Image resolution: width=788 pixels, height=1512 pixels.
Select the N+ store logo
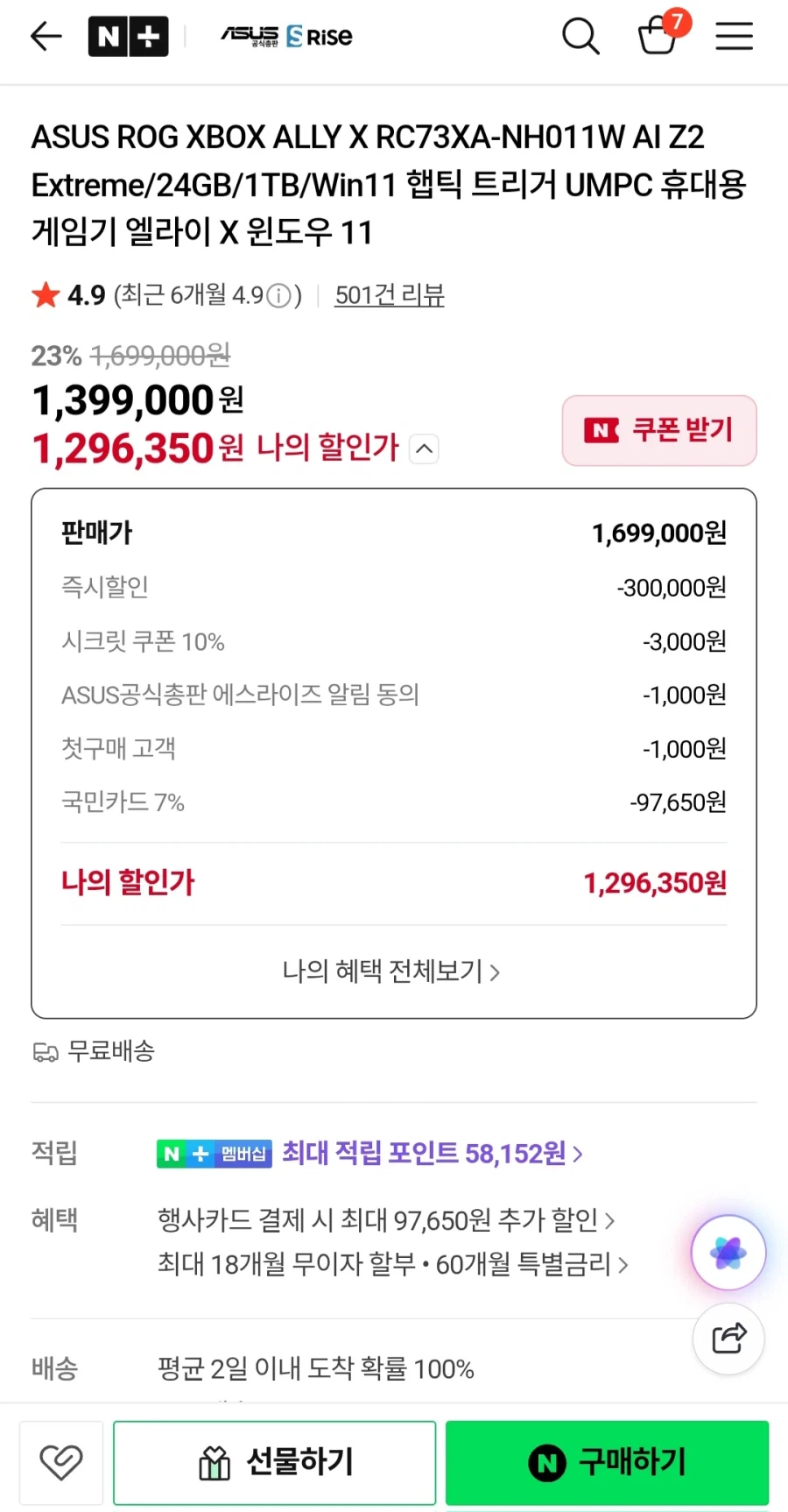(x=128, y=36)
